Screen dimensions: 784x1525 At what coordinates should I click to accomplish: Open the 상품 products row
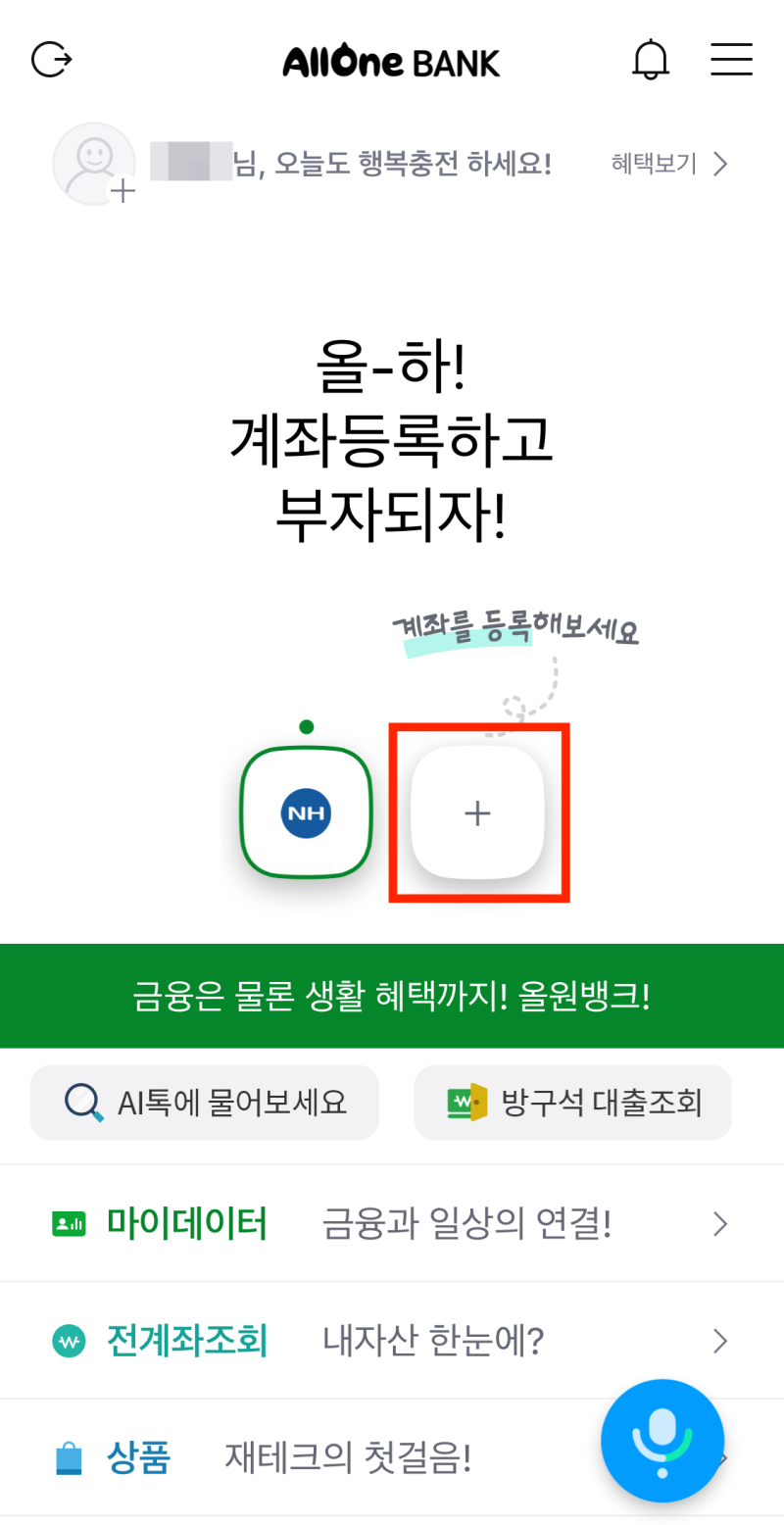click(392, 1457)
